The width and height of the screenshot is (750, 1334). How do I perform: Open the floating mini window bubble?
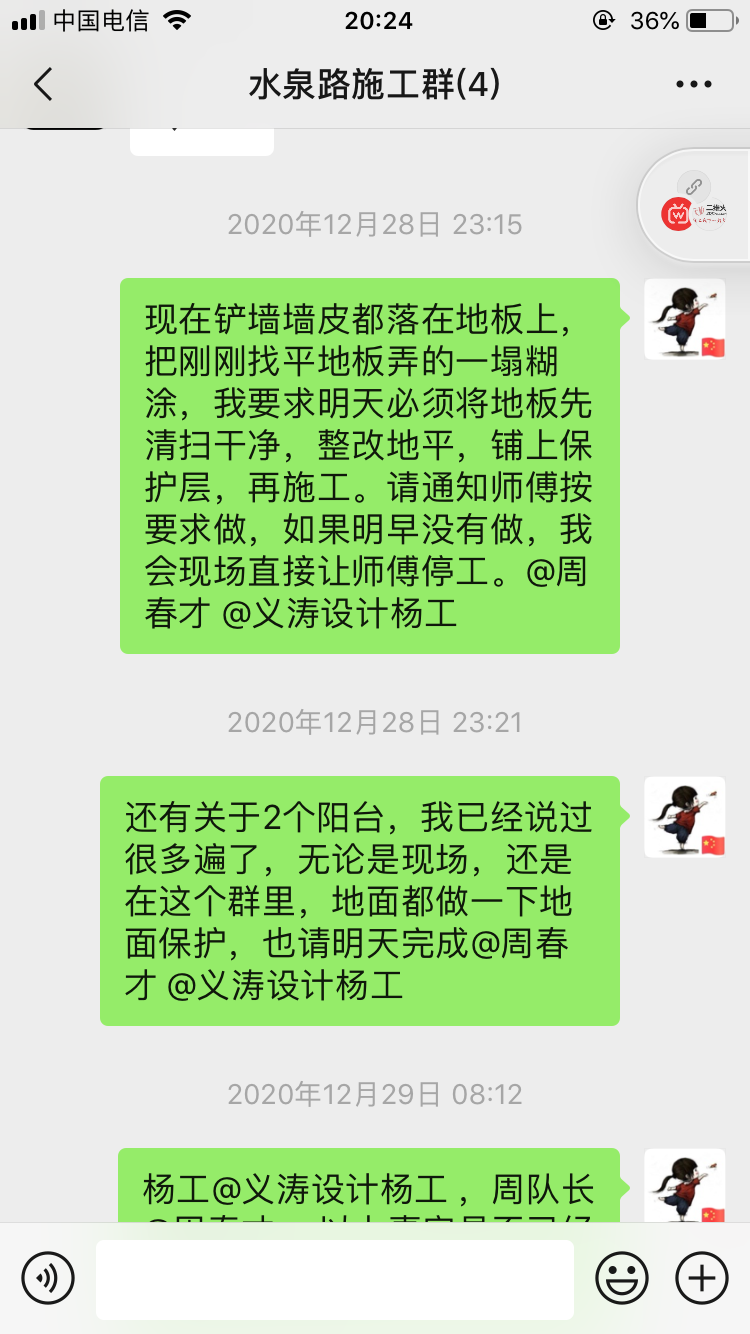[696, 205]
